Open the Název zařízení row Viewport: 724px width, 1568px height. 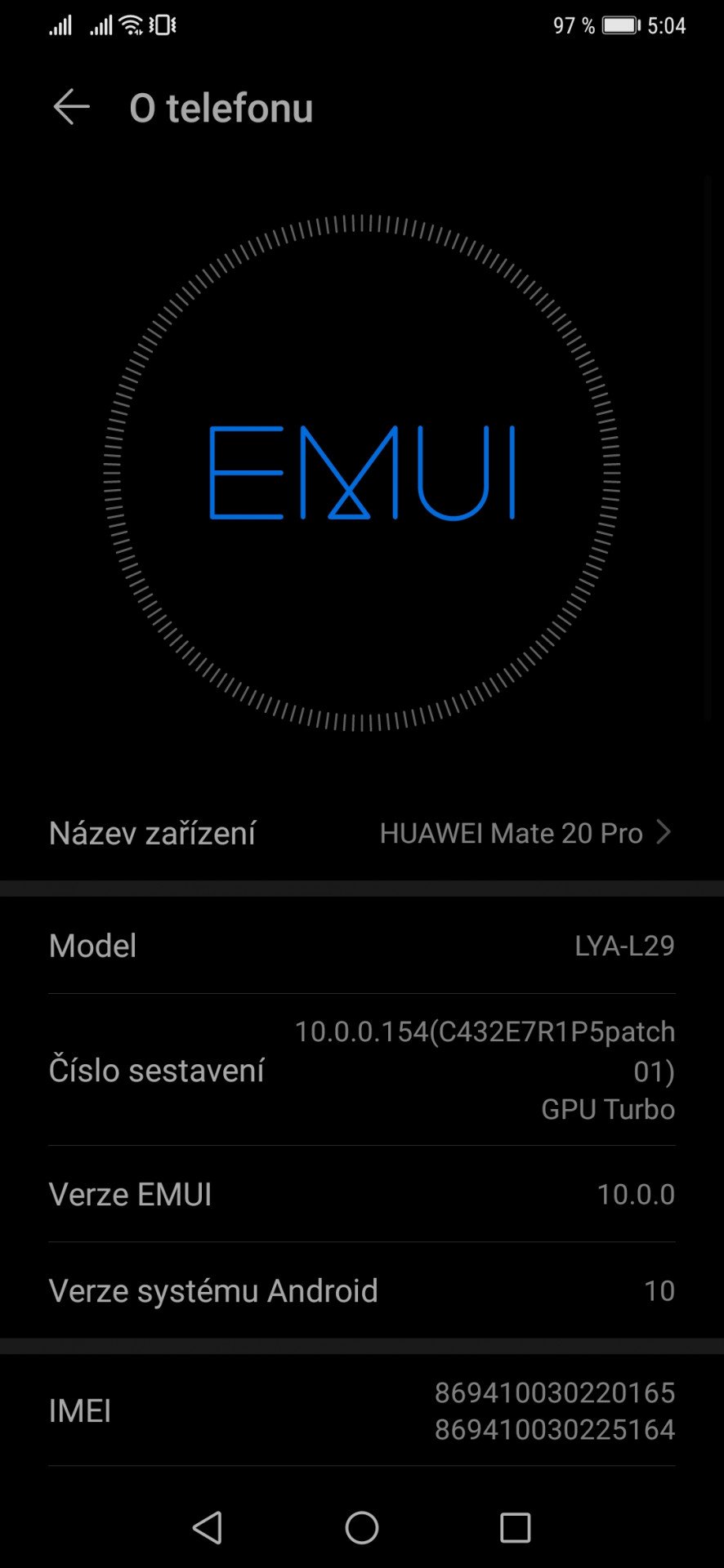pos(362,833)
